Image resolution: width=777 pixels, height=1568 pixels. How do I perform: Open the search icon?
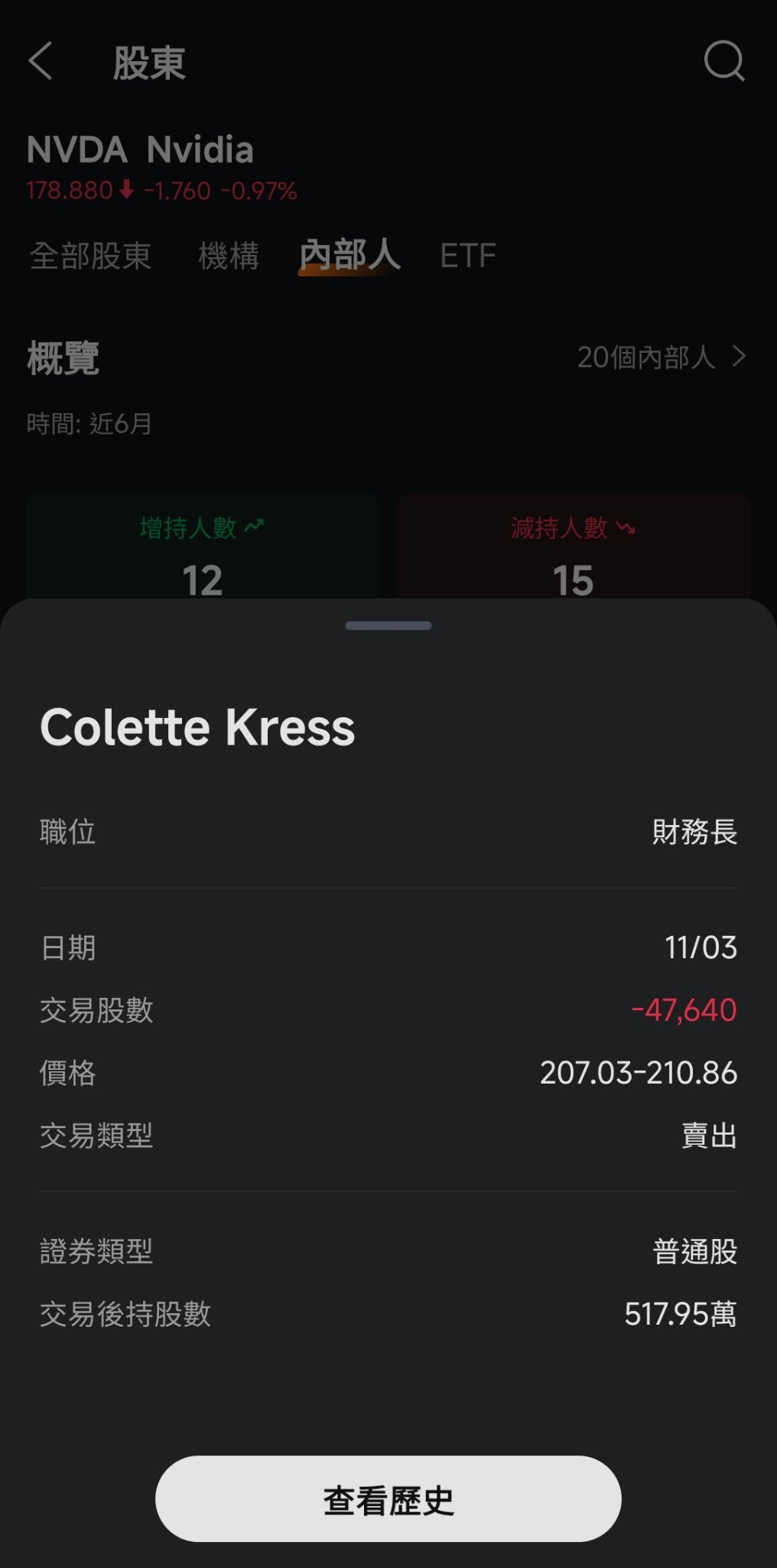click(723, 61)
